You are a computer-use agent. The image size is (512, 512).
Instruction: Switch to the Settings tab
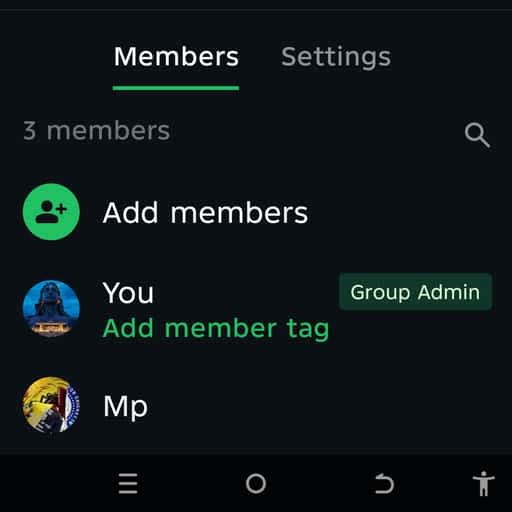[x=336, y=57]
